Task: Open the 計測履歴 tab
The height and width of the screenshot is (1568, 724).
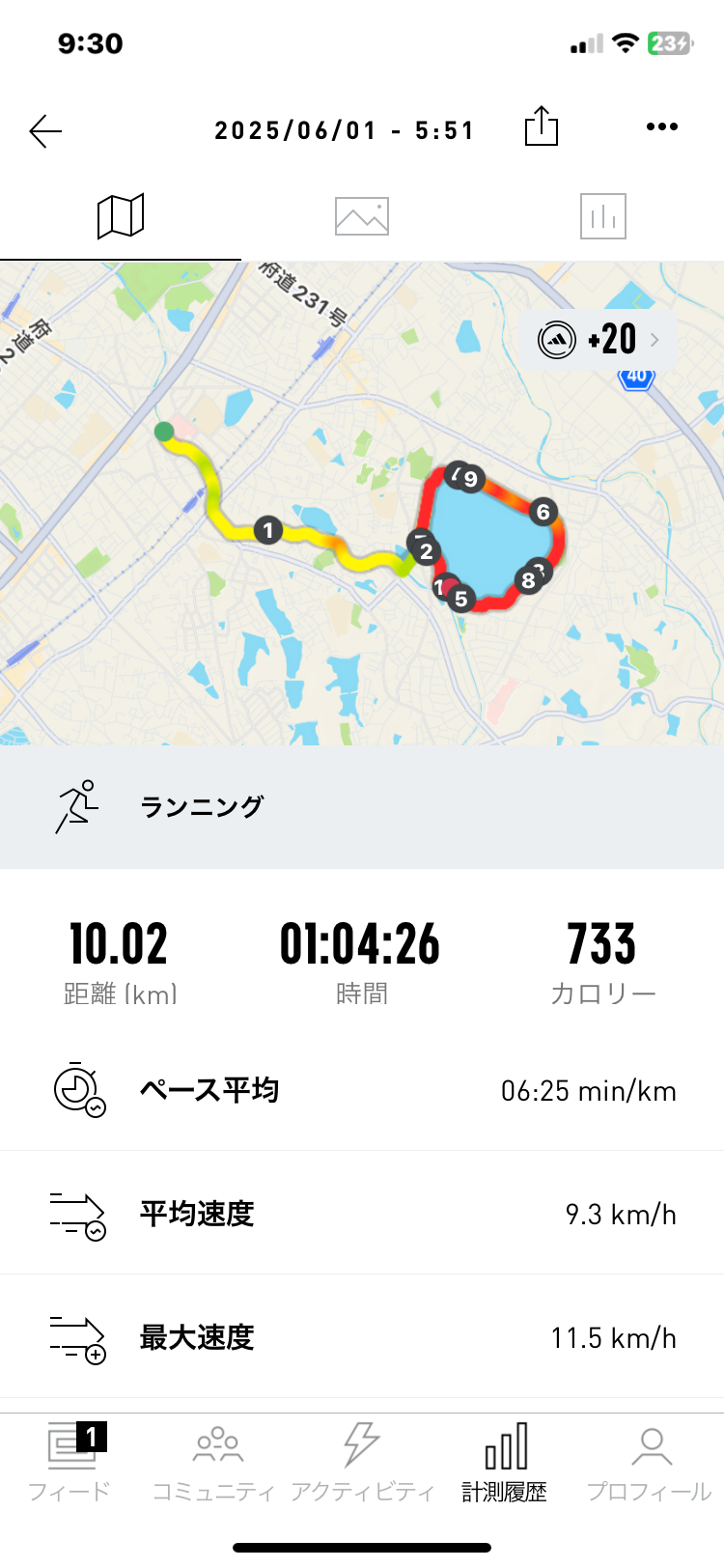Action: pos(504,1461)
